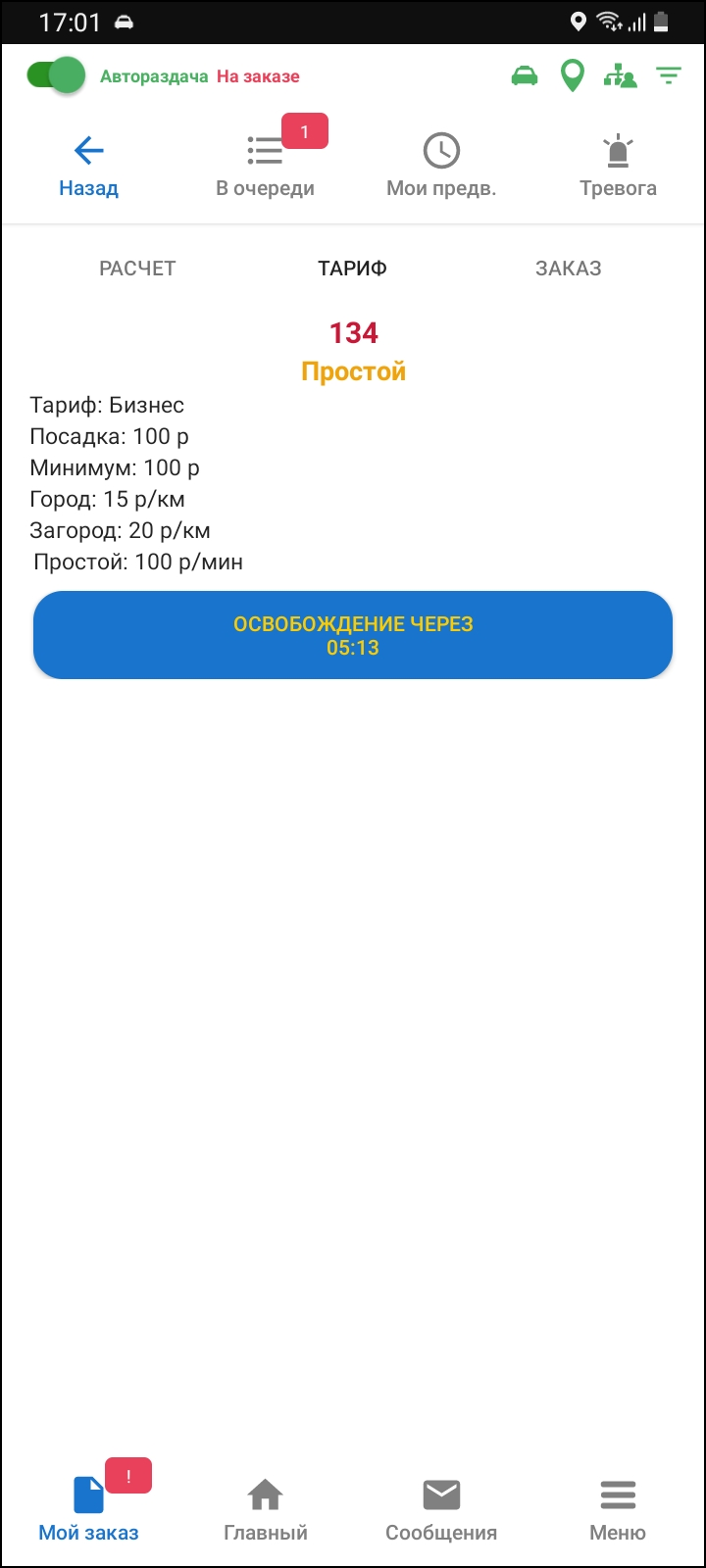The height and width of the screenshot is (1568, 706).
Task: Select the ТАРИФ tab
Action: pos(353,269)
